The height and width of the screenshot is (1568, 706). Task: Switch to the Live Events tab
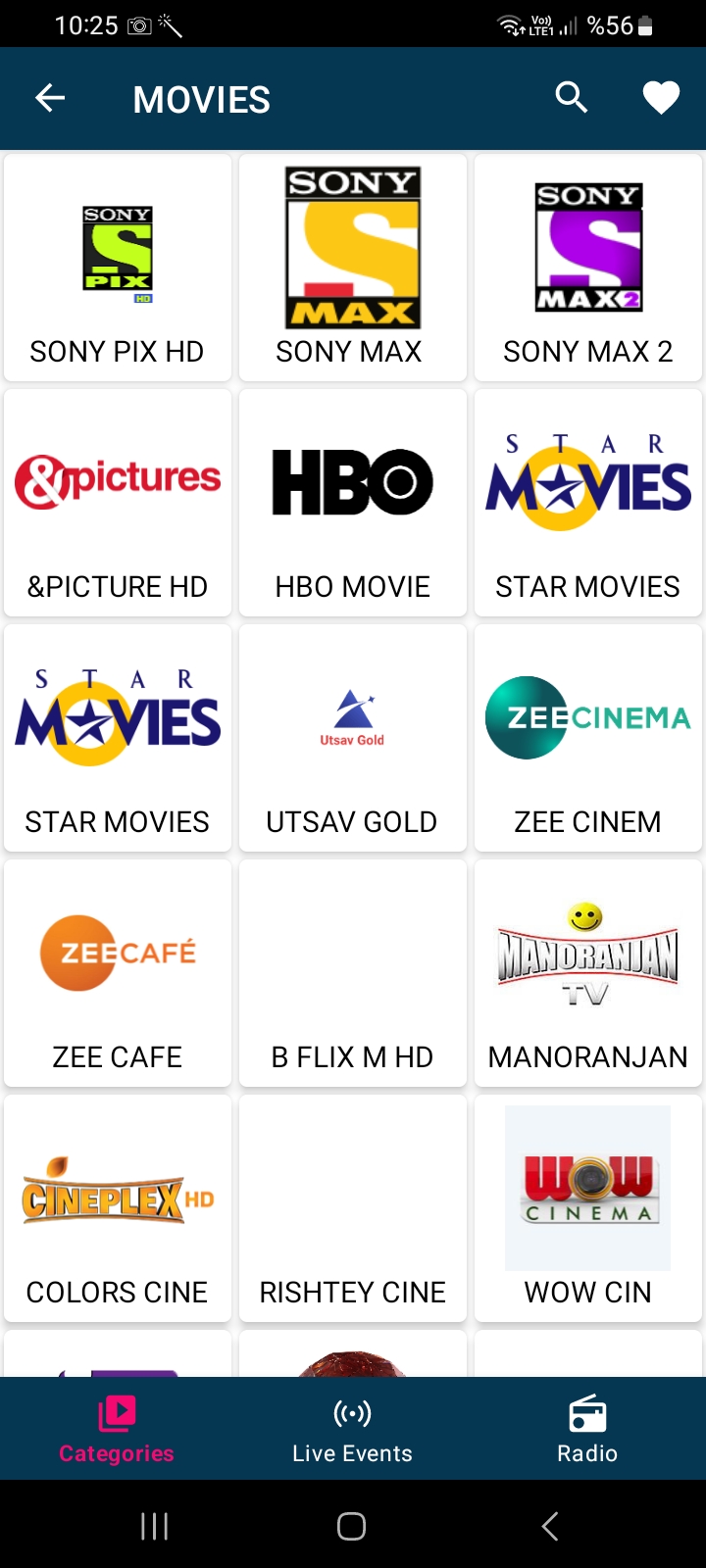[353, 1430]
